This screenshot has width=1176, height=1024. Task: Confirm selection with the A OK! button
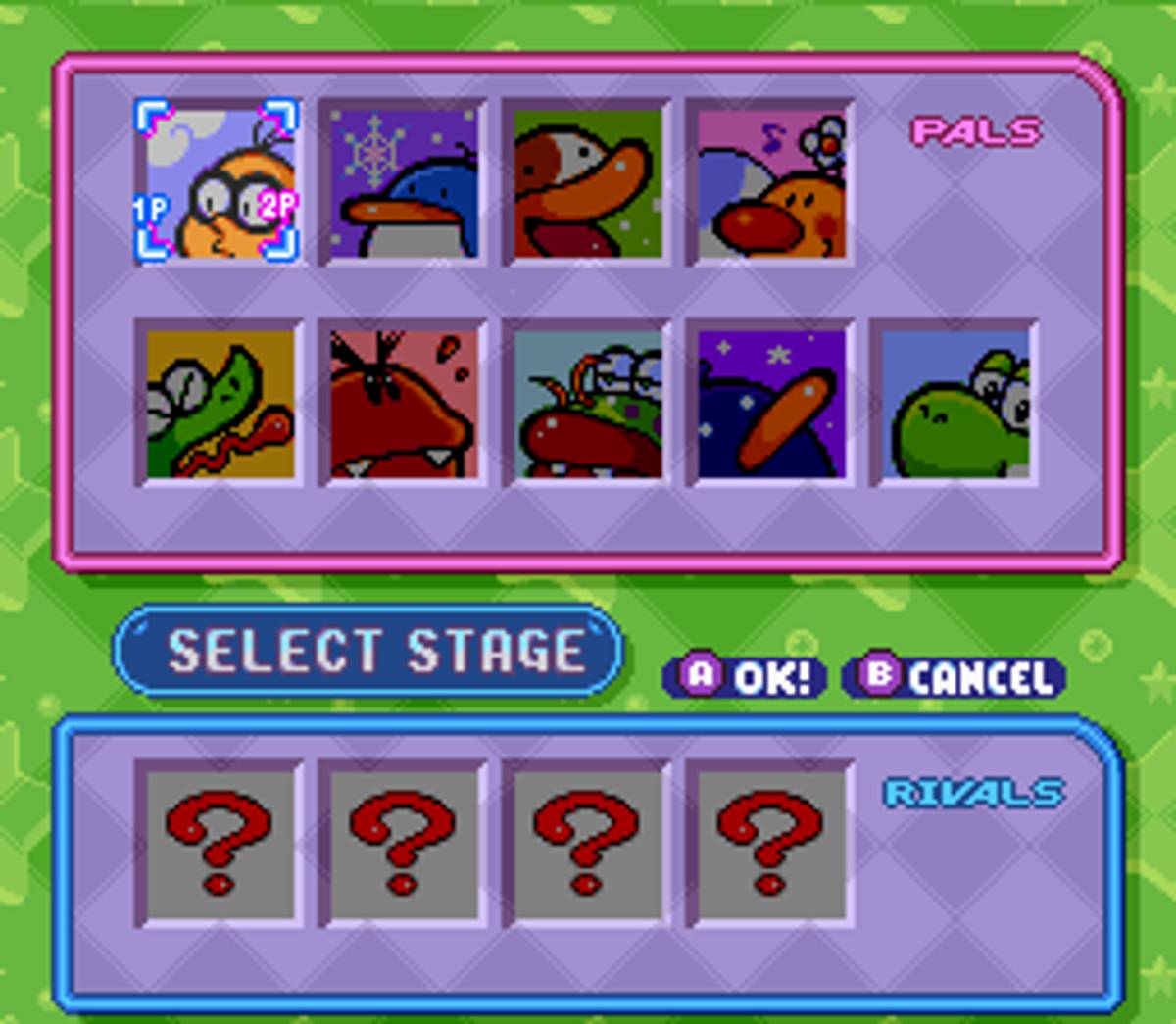(745, 676)
